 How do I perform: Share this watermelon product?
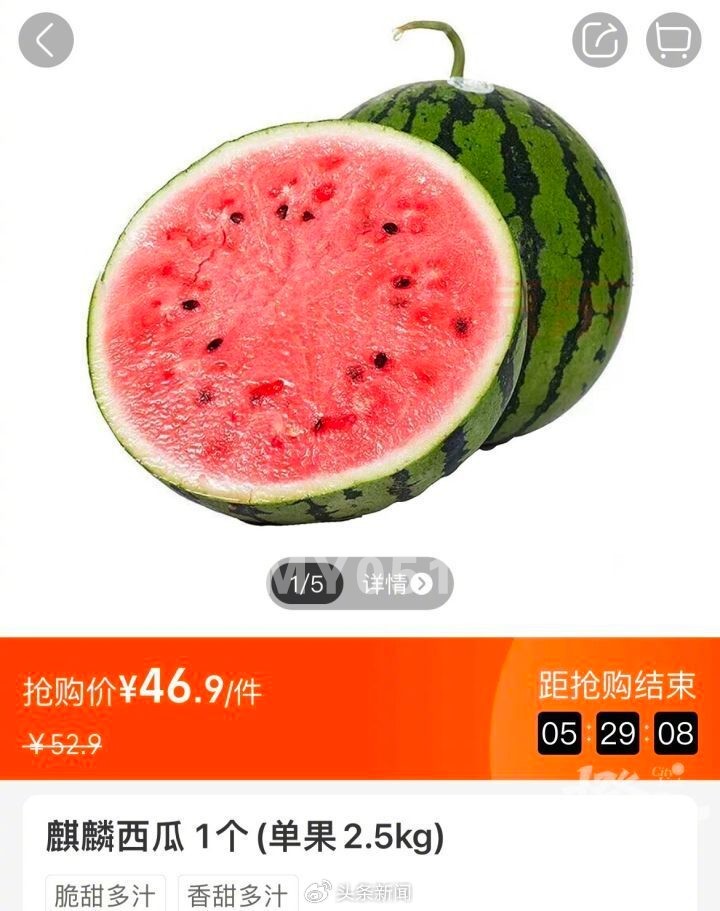click(x=600, y=41)
